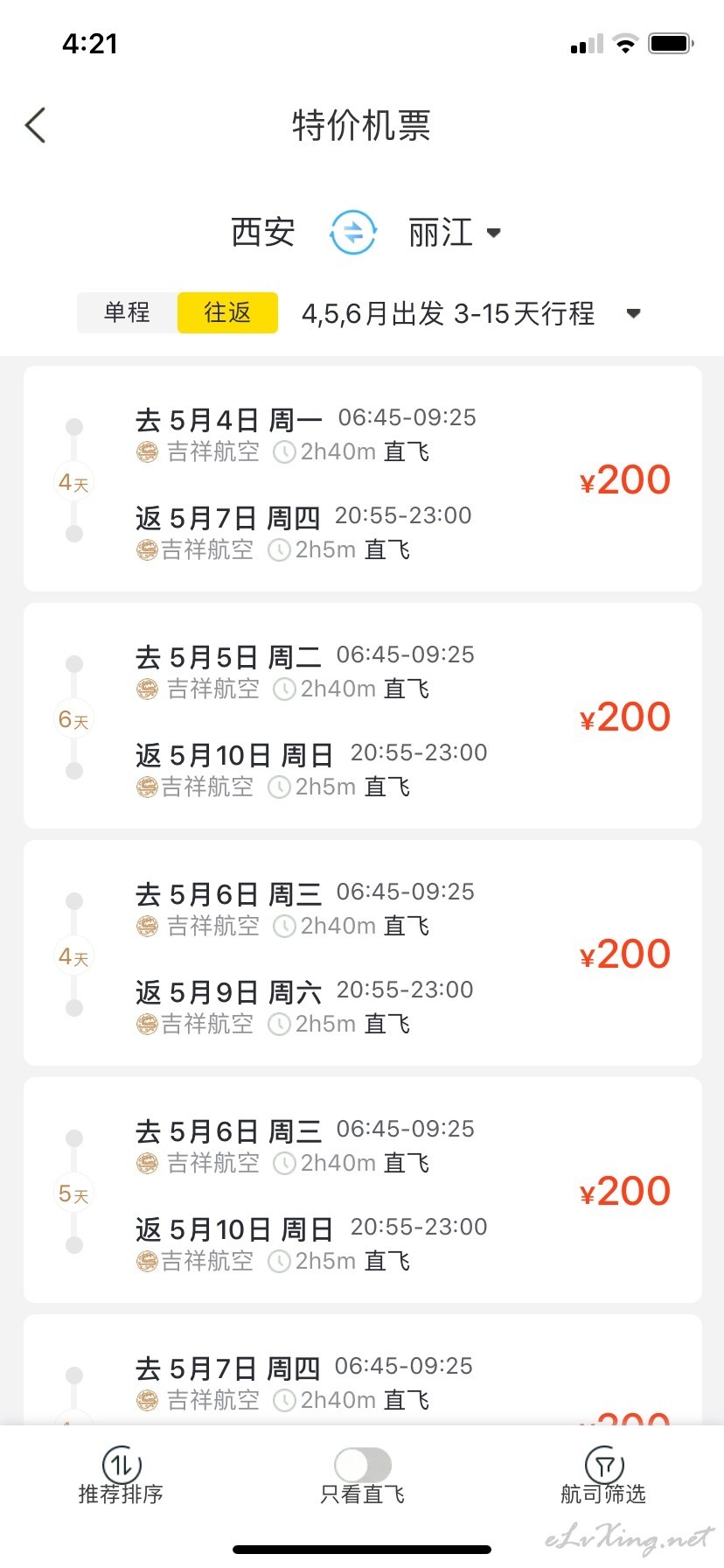Open the 5月6日 to 5月9日 flight card

tap(362, 953)
